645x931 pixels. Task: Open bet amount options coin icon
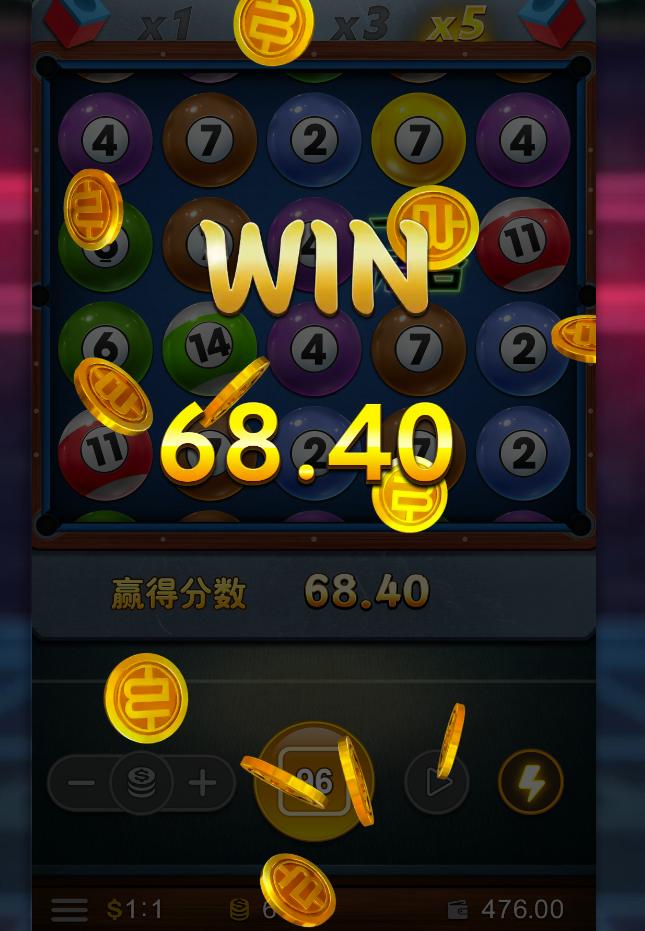[x=142, y=783]
